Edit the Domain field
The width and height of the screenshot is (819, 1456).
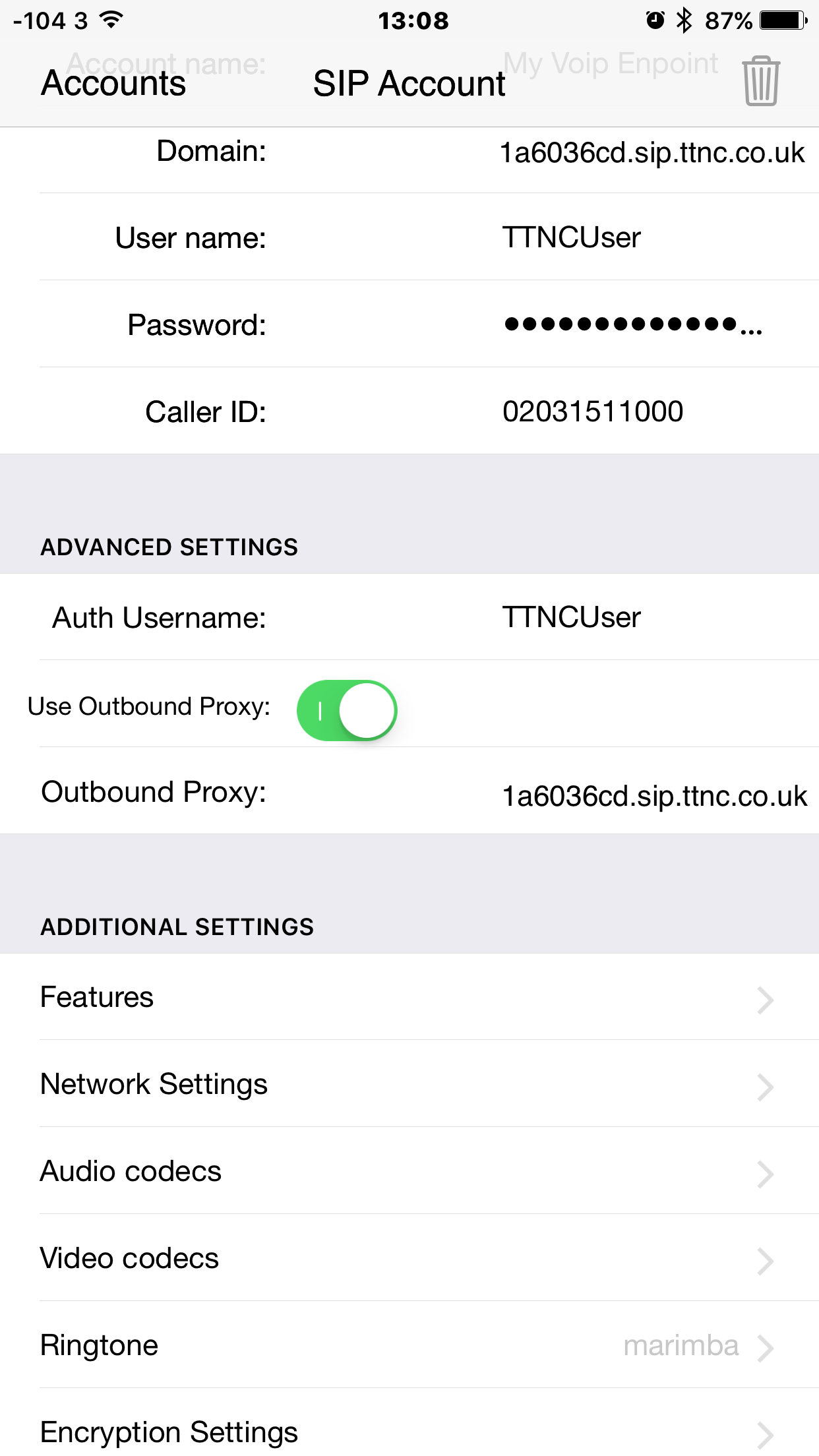tap(652, 152)
